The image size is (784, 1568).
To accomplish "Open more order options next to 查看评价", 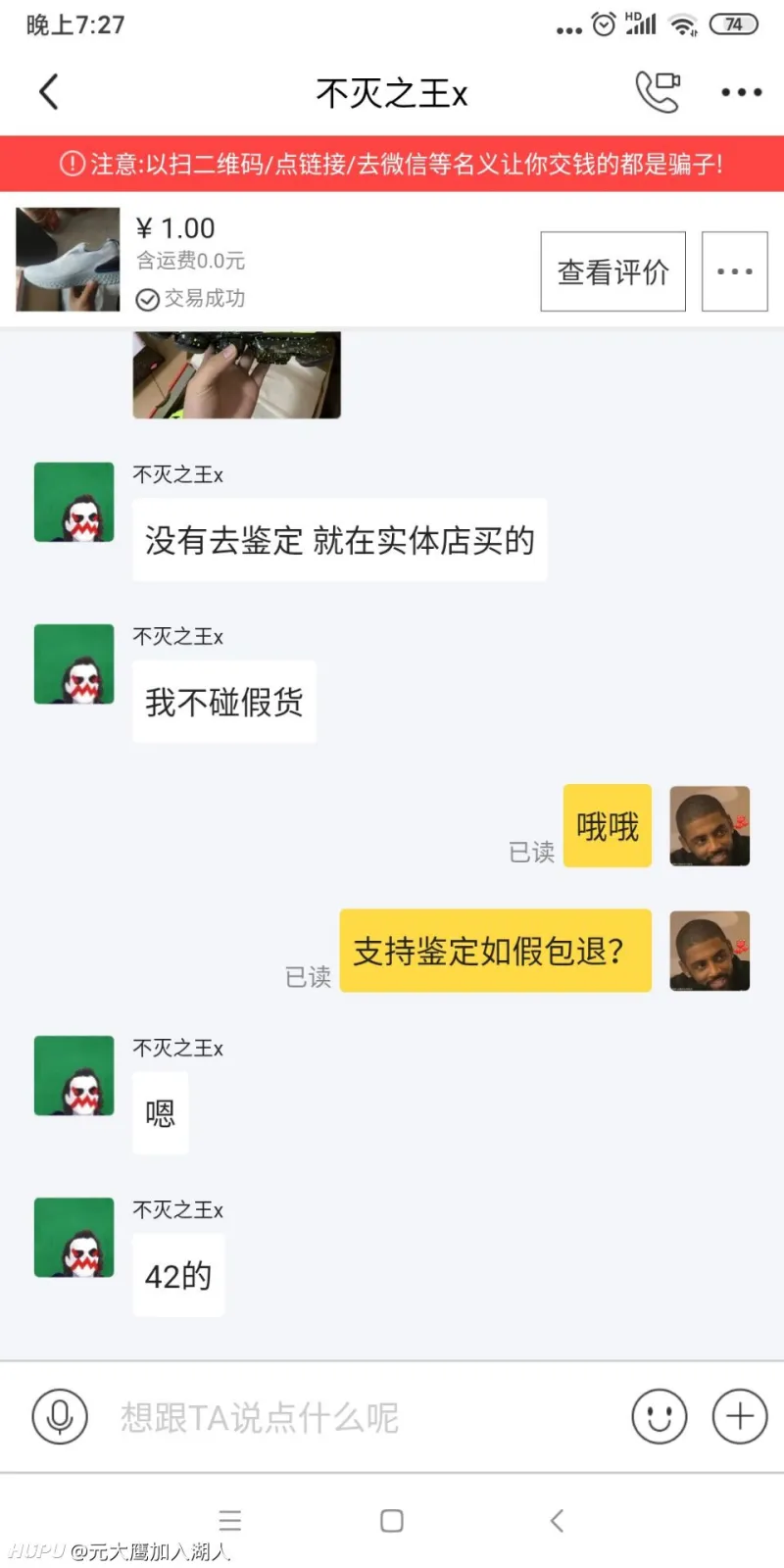I will tap(734, 271).
